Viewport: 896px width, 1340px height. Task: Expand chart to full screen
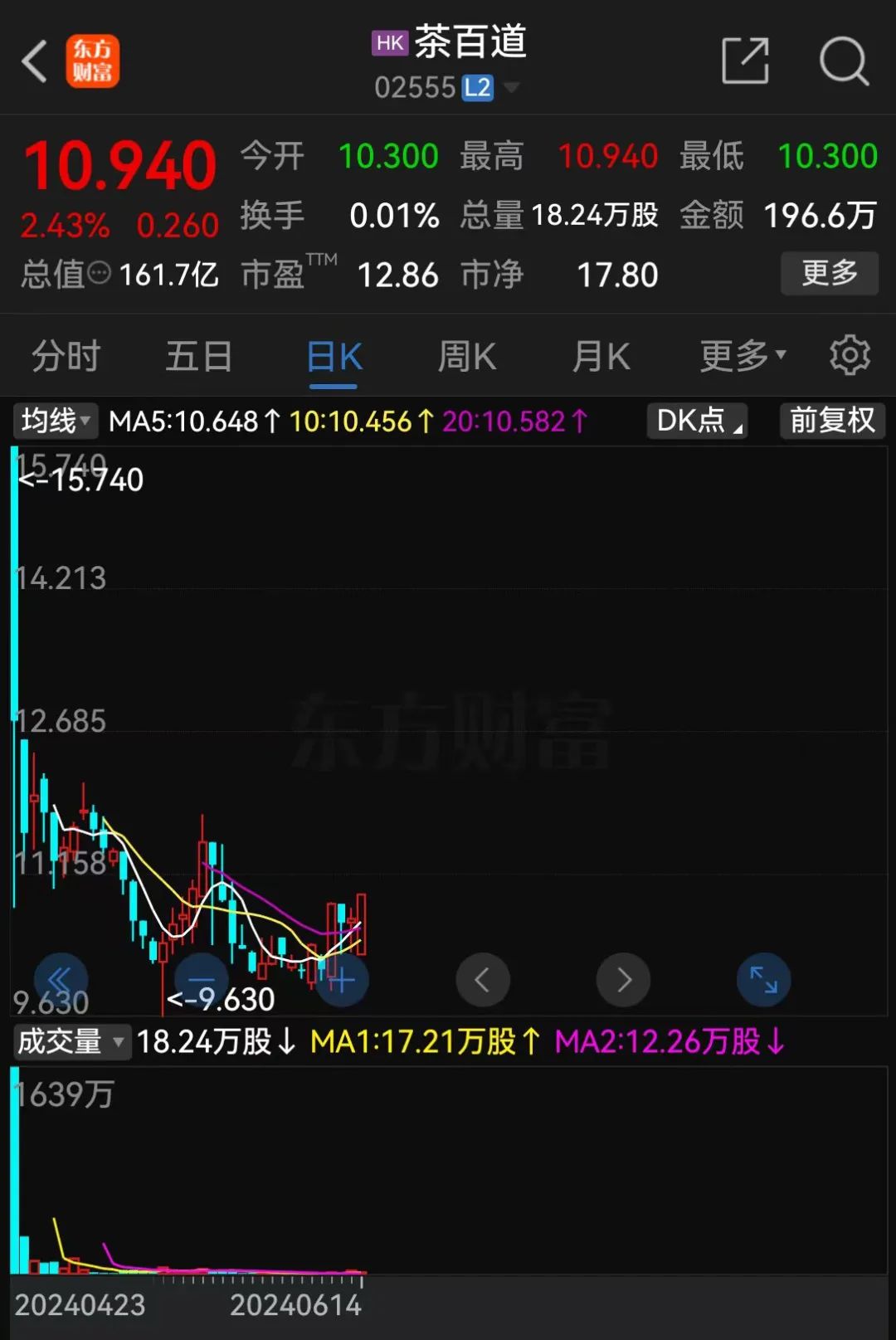click(763, 980)
